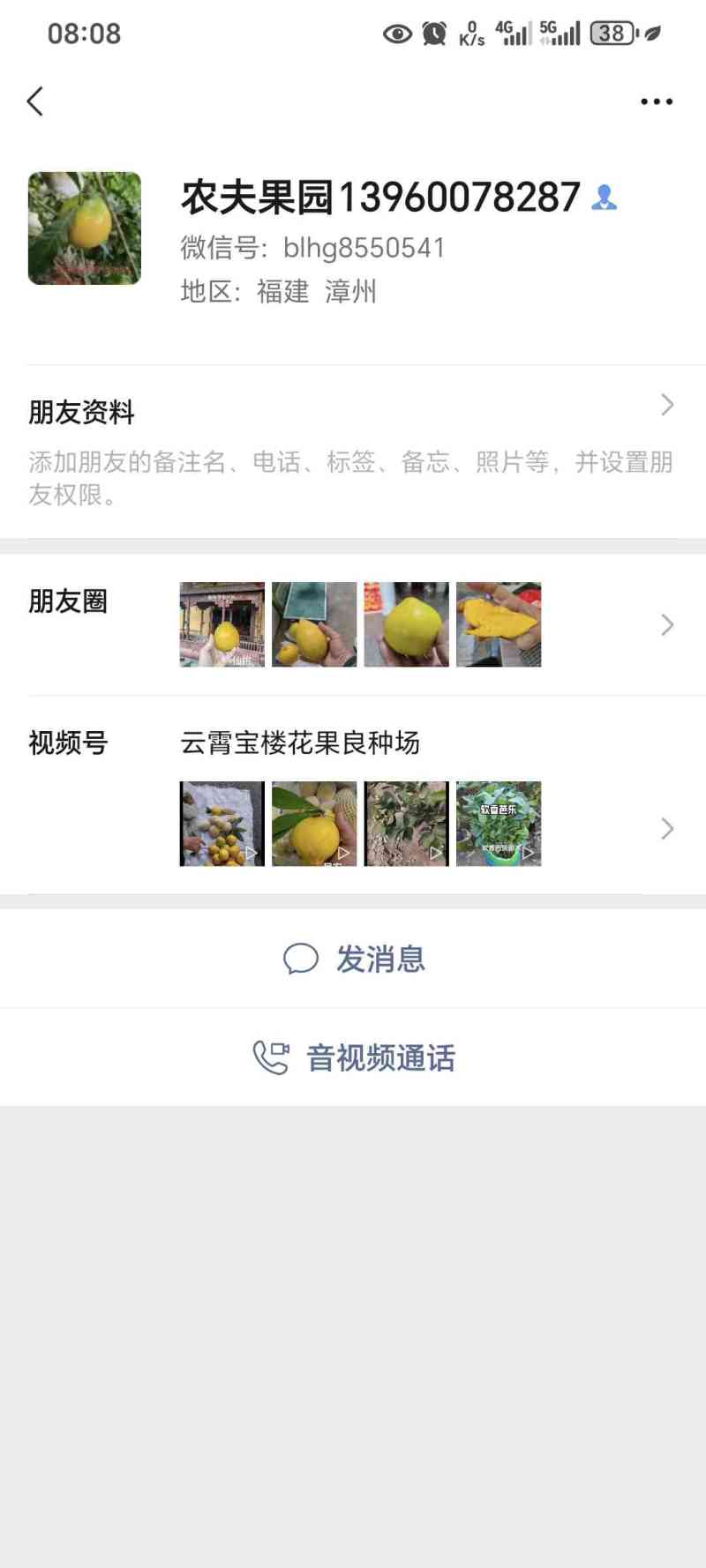Open the three-dot overflow menu
This screenshot has height=1568, width=706.
point(657,101)
